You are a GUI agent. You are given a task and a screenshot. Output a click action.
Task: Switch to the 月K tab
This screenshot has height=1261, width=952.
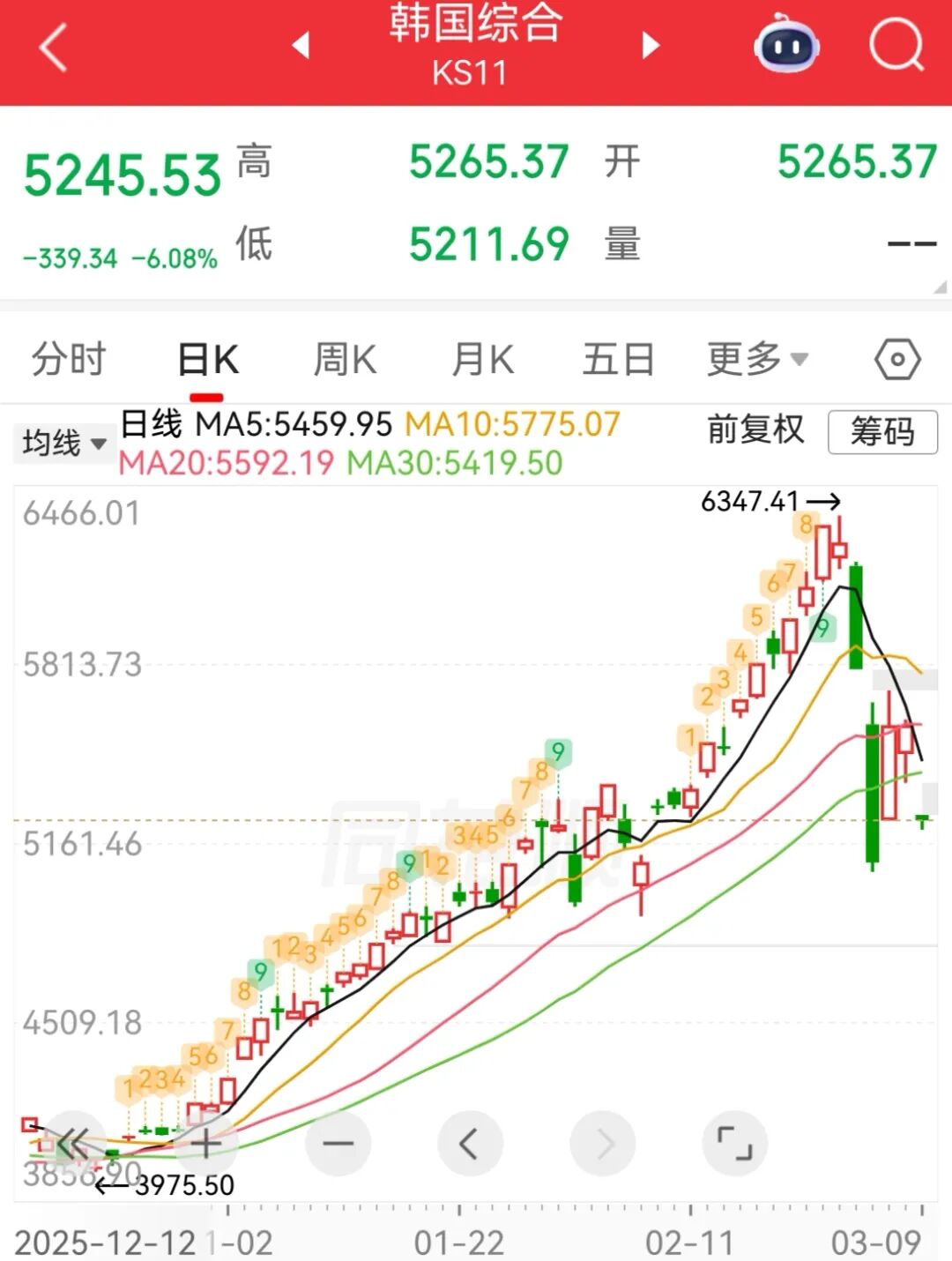[x=482, y=360]
